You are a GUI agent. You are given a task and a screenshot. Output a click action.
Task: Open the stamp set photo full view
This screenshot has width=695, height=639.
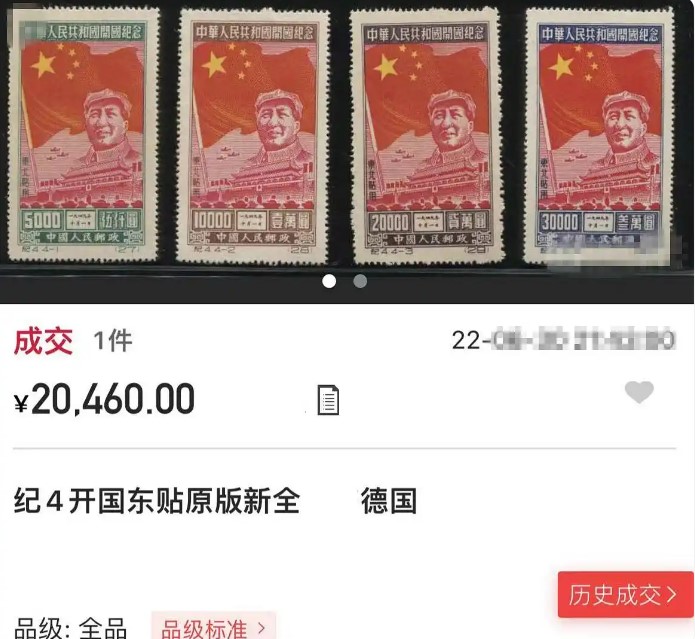pos(345,135)
